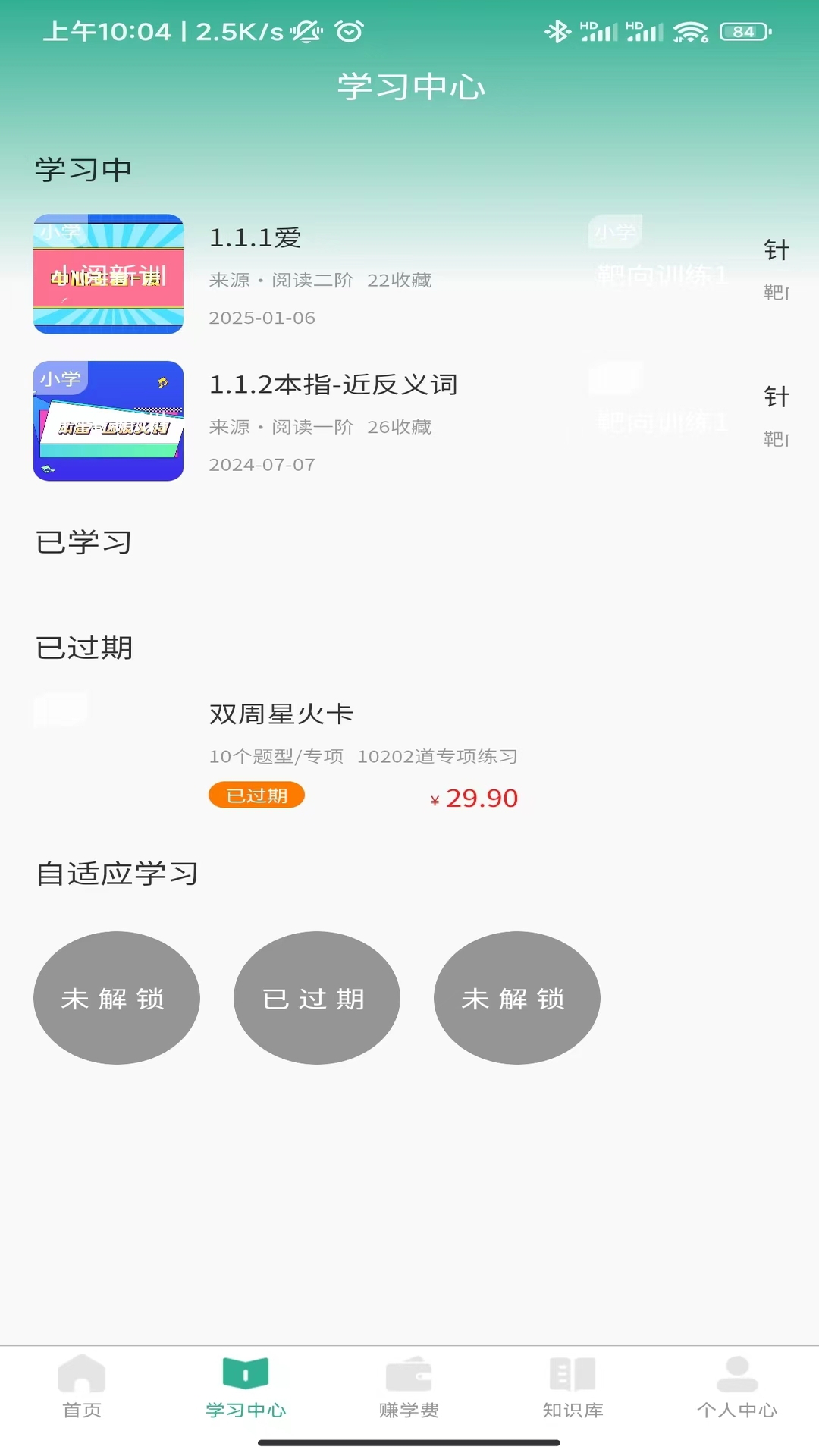Open the 个人中心 tab
The image size is (819, 1456).
[x=737, y=1388]
